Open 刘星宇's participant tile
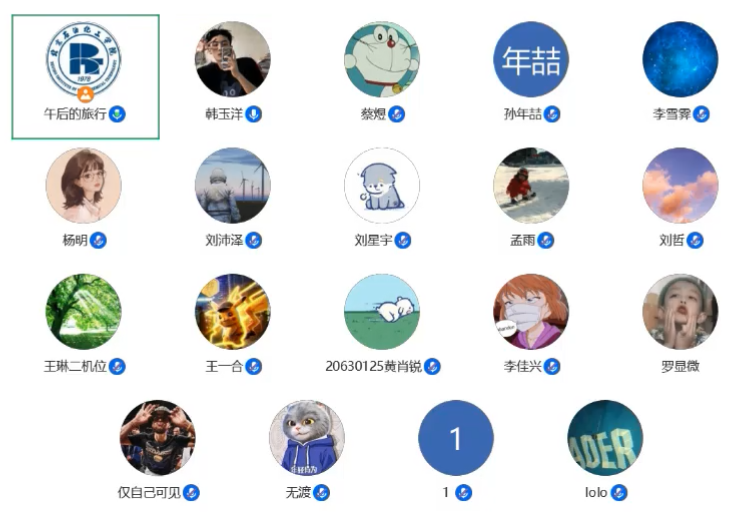Screen dimensions: 742x515 pos(382,186)
